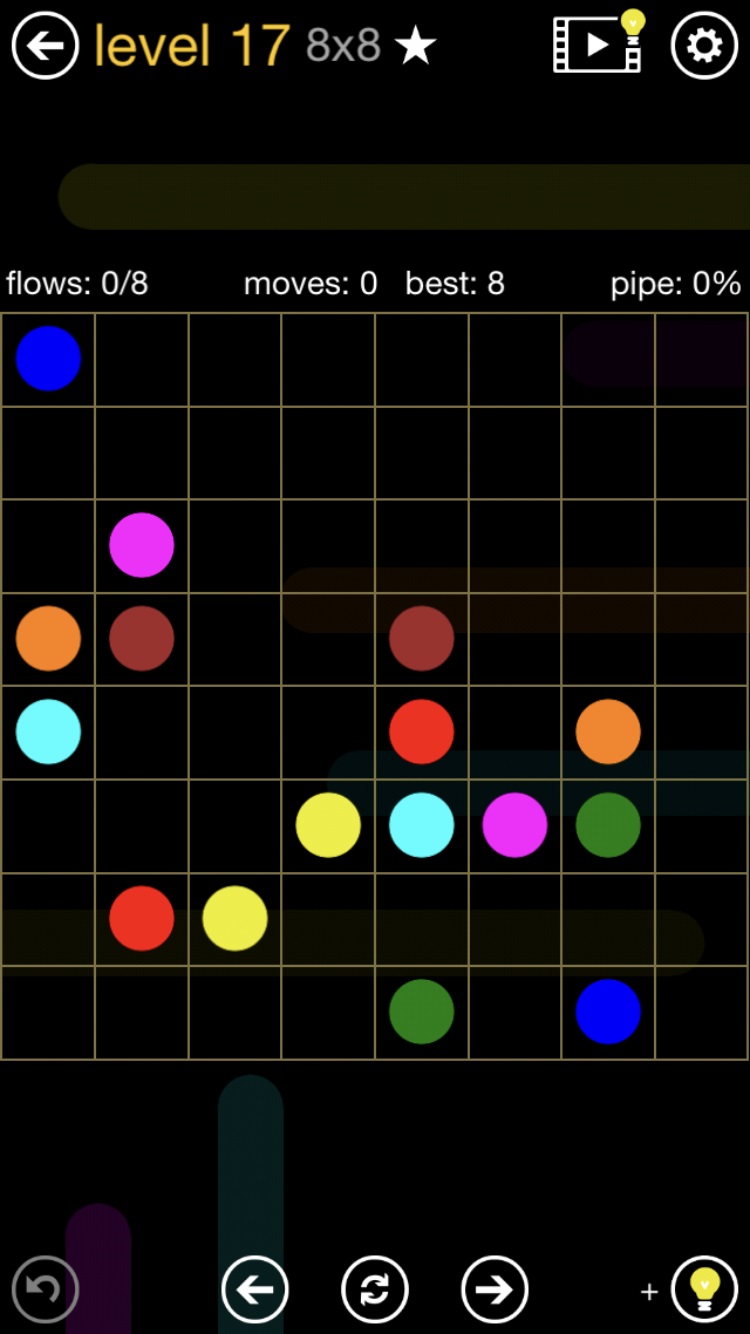Skip to the next level
The height and width of the screenshot is (1334, 750).
[x=495, y=1289]
